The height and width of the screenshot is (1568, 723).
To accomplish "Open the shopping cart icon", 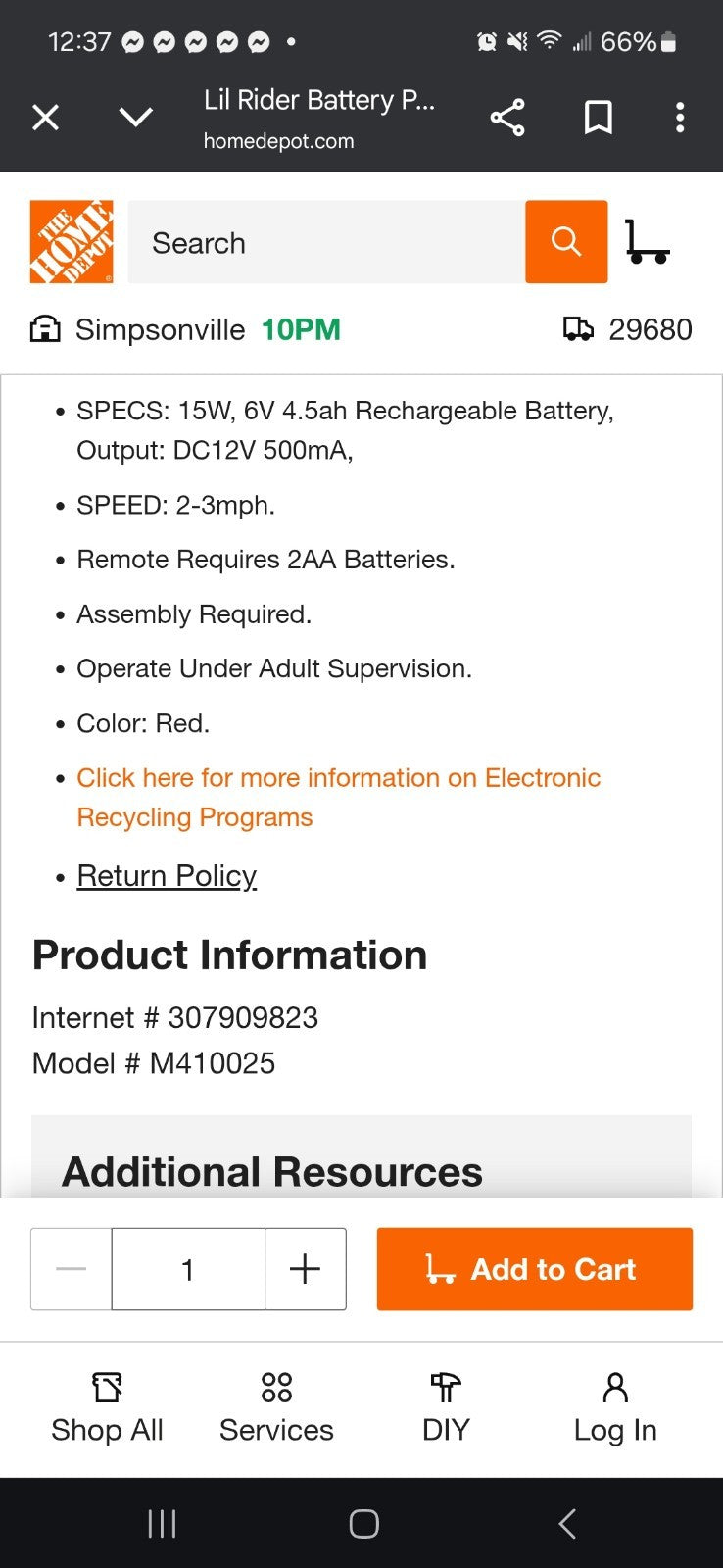I will [x=647, y=241].
